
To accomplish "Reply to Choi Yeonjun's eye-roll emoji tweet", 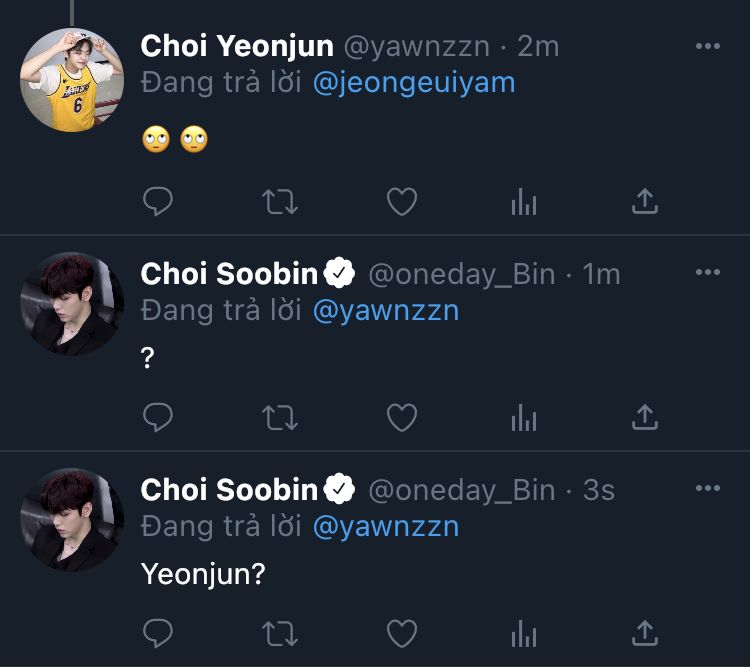I will 158,201.
